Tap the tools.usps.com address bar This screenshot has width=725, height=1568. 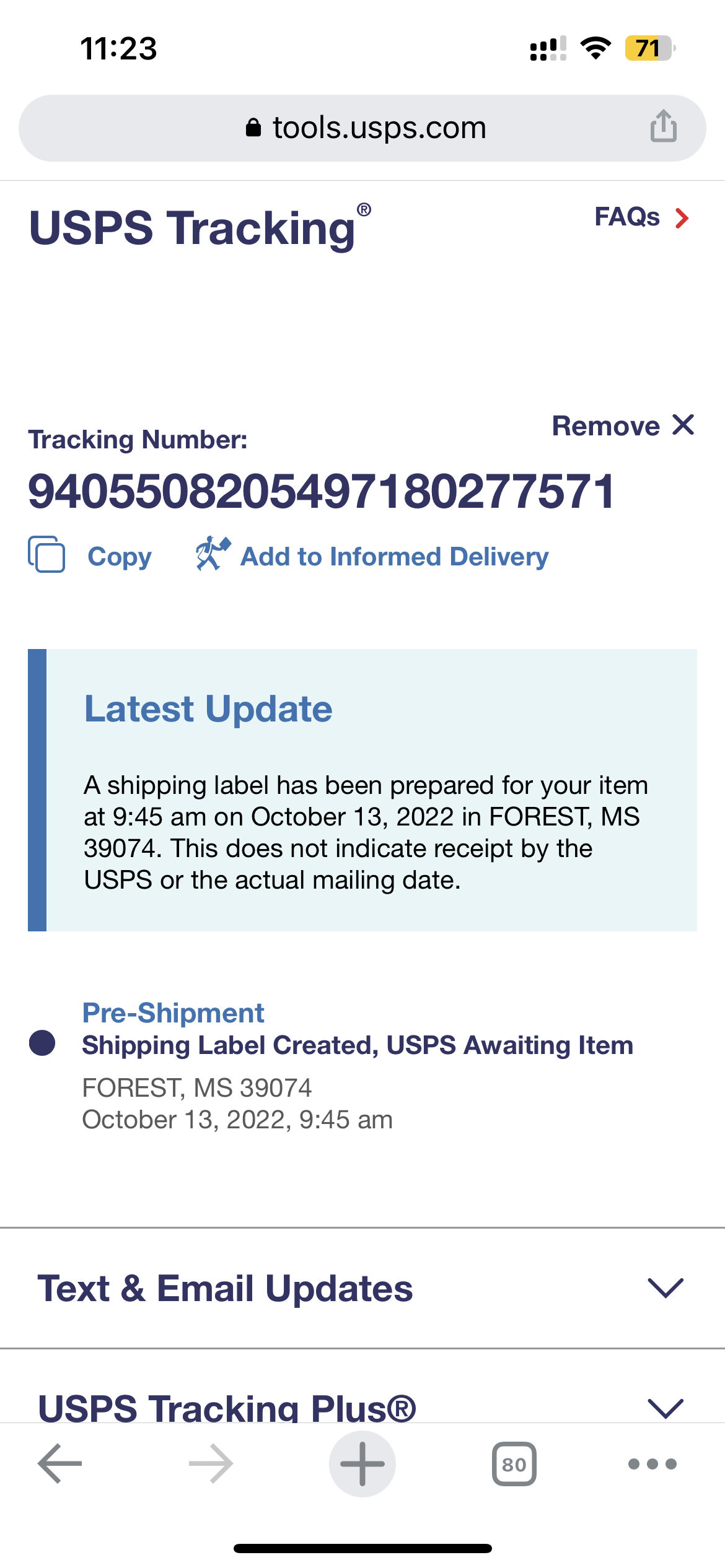[x=366, y=128]
